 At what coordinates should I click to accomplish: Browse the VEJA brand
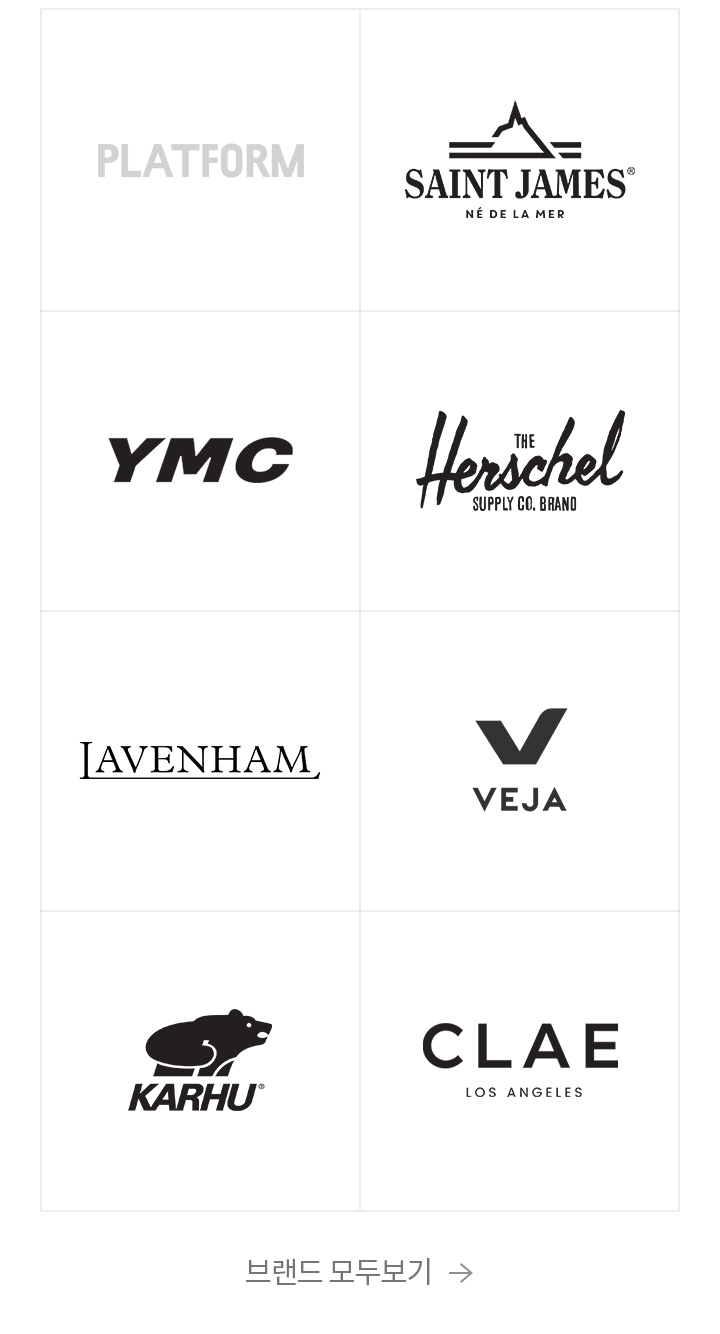coord(519,761)
